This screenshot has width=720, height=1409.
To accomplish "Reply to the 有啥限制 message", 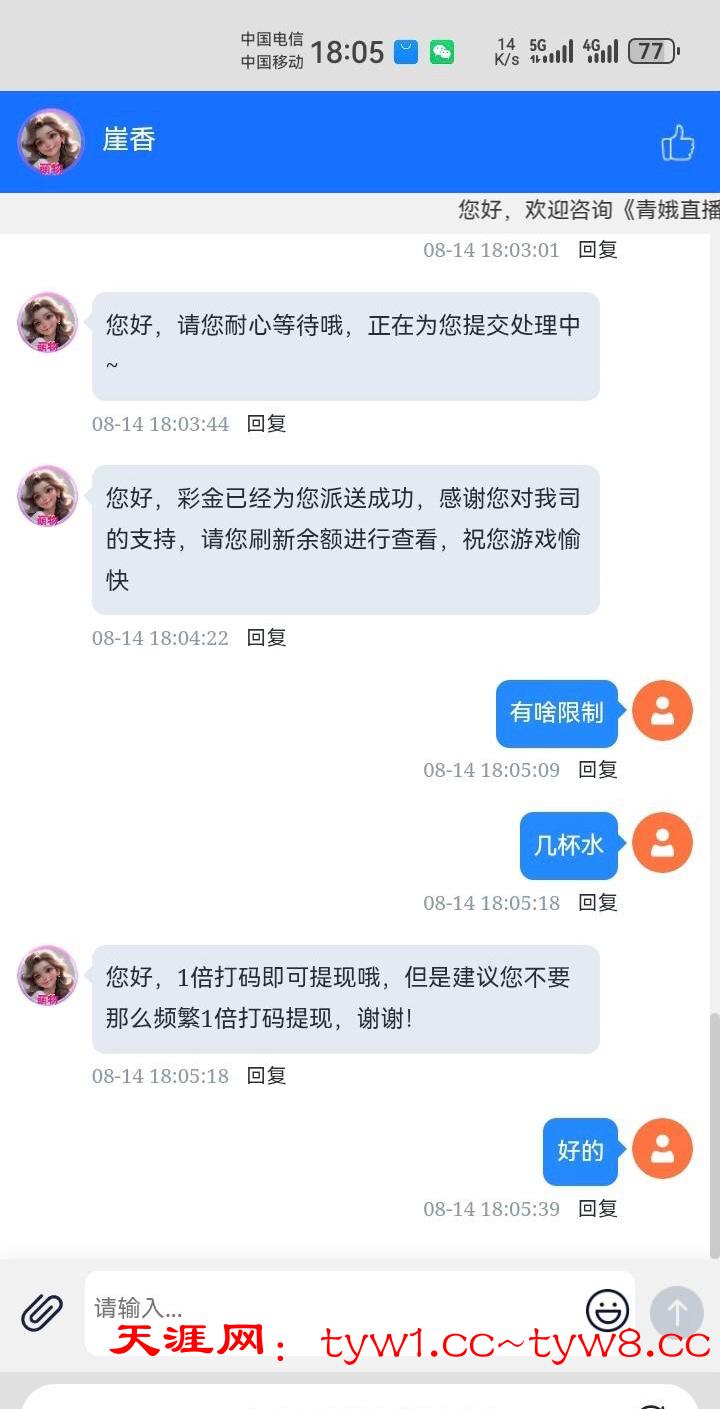I will [598, 770].
